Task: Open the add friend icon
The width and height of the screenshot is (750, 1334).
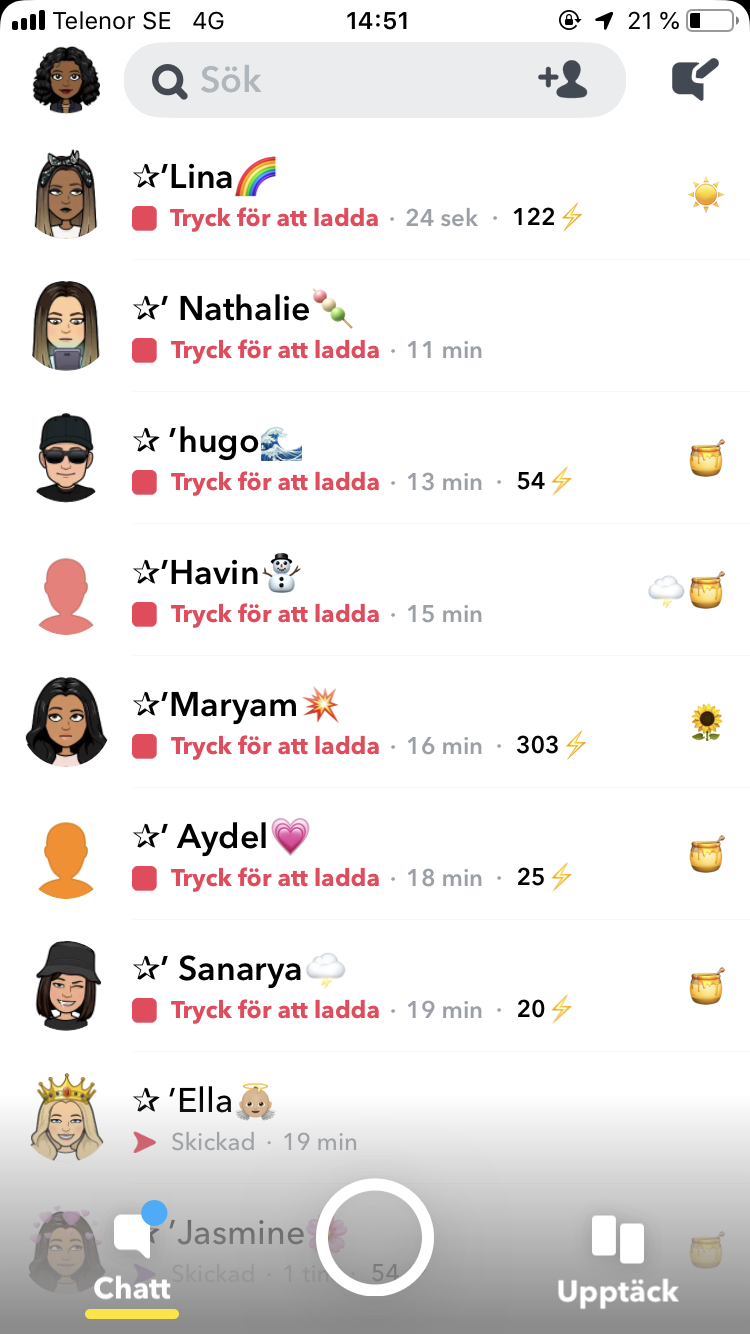Action: [x=563, y=79]
